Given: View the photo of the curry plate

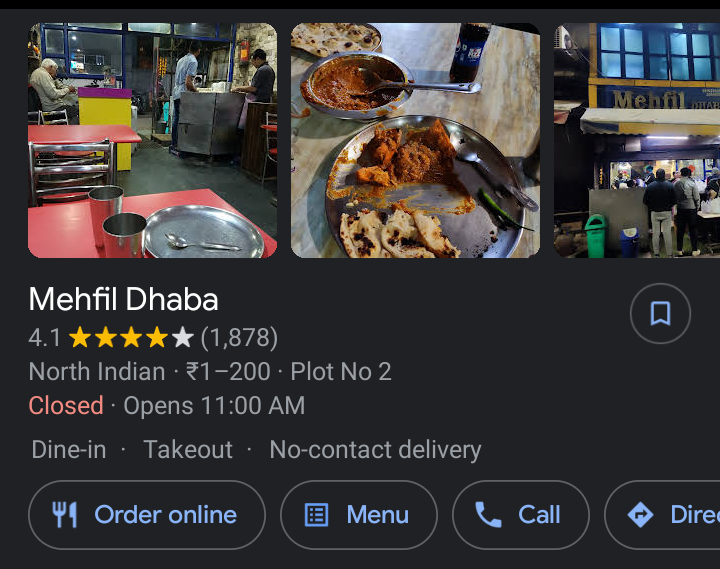Looking at the screenshot, I should 415,141.
